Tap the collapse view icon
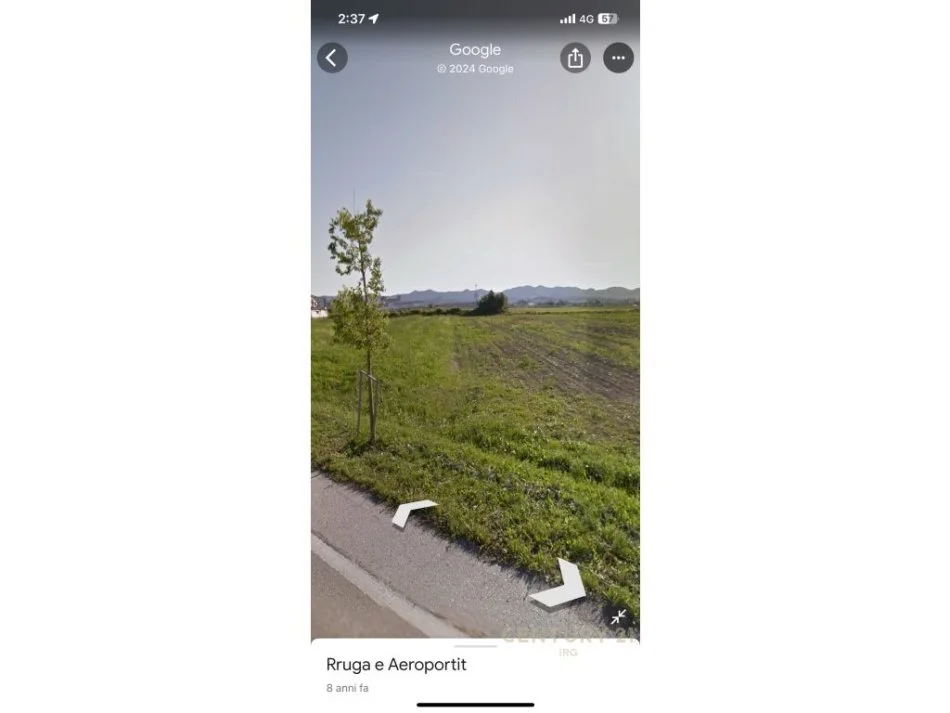This screenshot has height=713, width=950. click(x=619, y=617)
